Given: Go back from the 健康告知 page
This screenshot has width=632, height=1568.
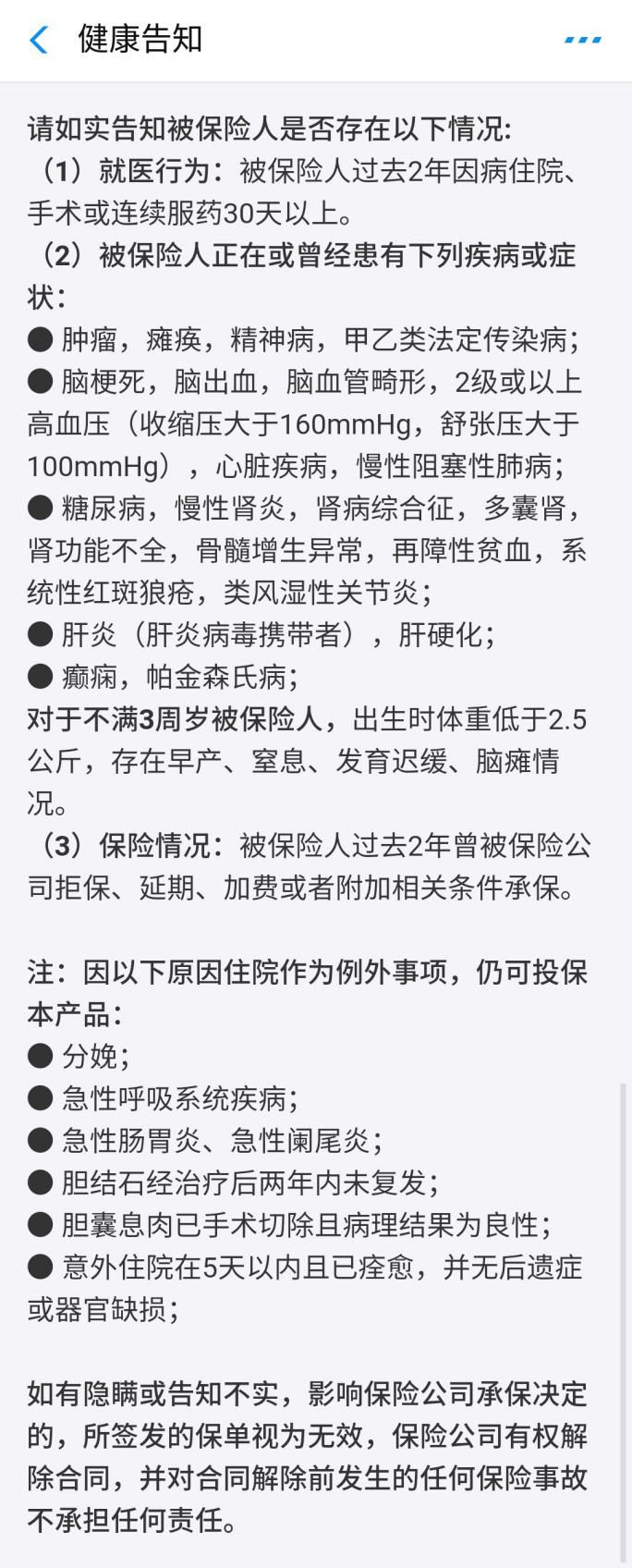Looking at the screenshot, I should (x=38, y=40).
